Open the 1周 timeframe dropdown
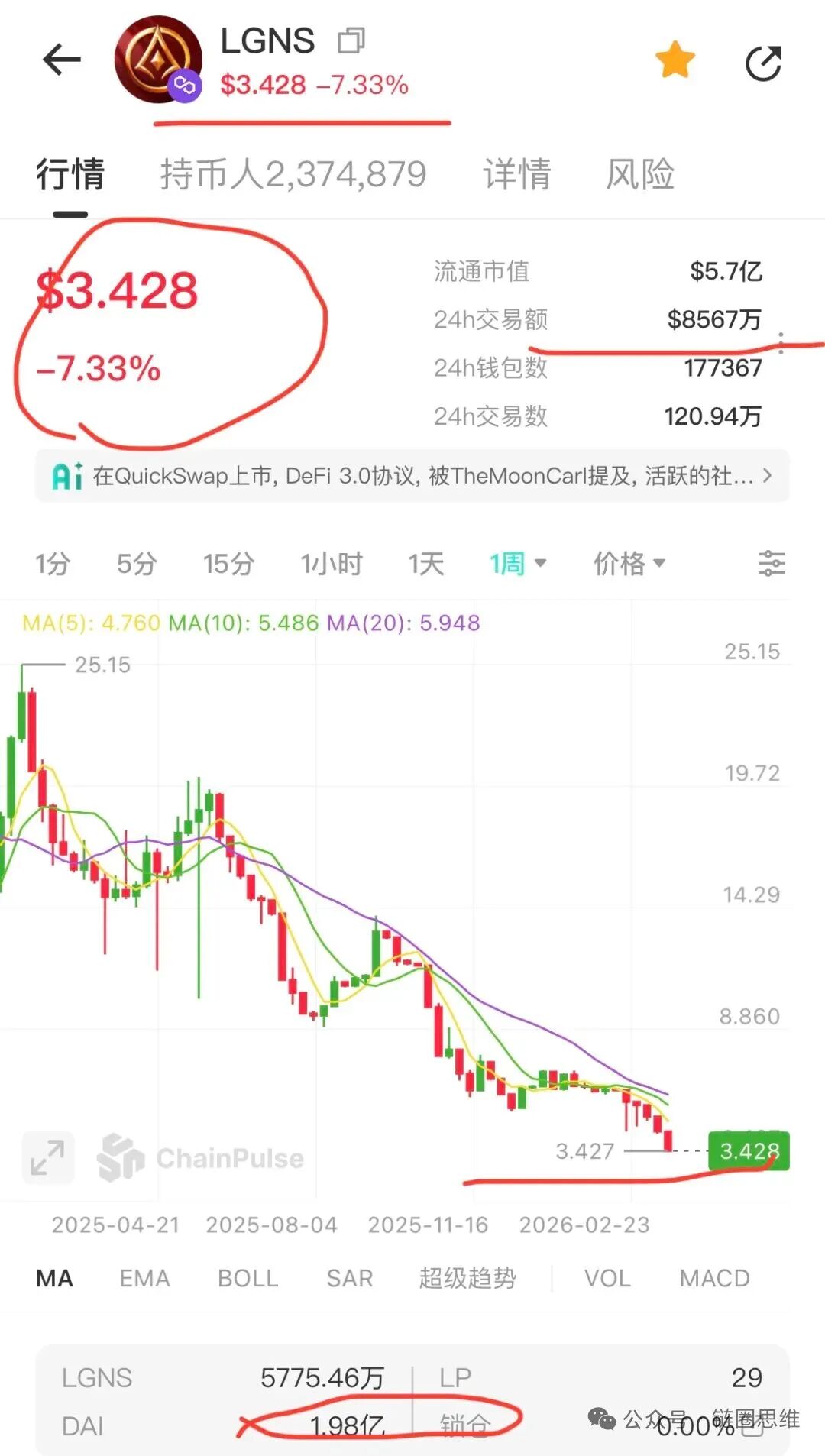 [x=518, y=564]
